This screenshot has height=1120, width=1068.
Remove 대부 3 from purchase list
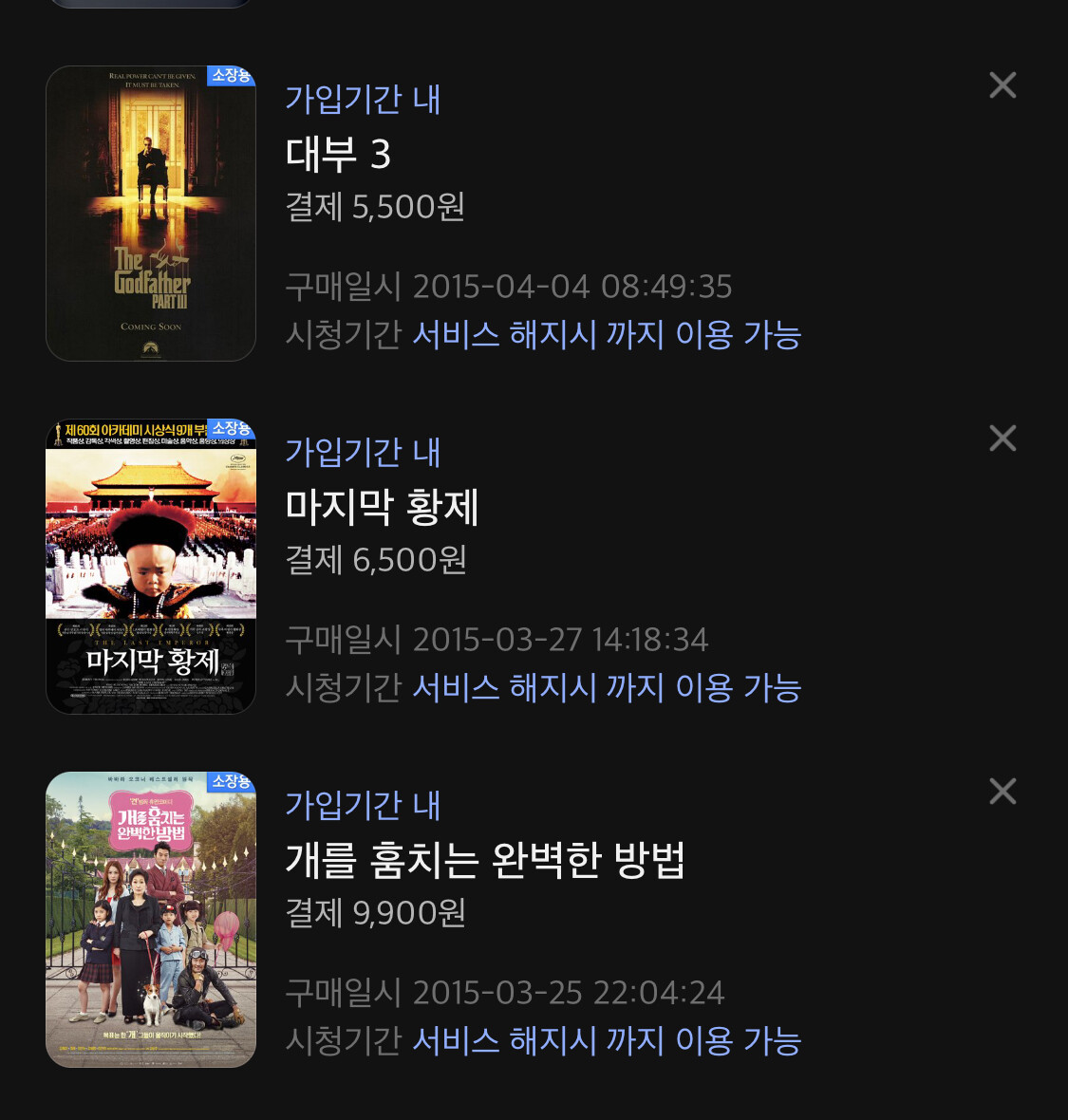coord(1002,85)
